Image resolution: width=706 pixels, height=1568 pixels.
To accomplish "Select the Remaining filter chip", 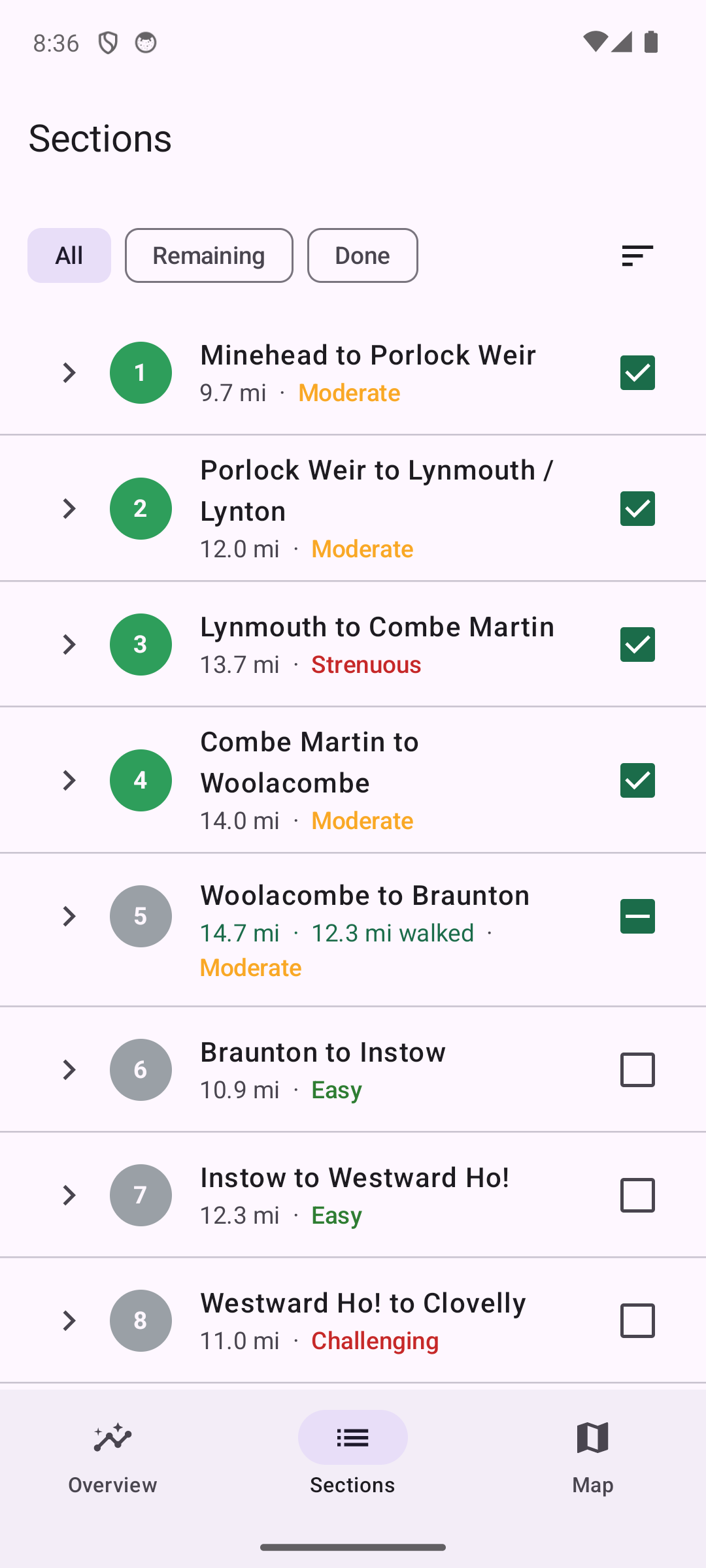I will (x=209, y=255).
